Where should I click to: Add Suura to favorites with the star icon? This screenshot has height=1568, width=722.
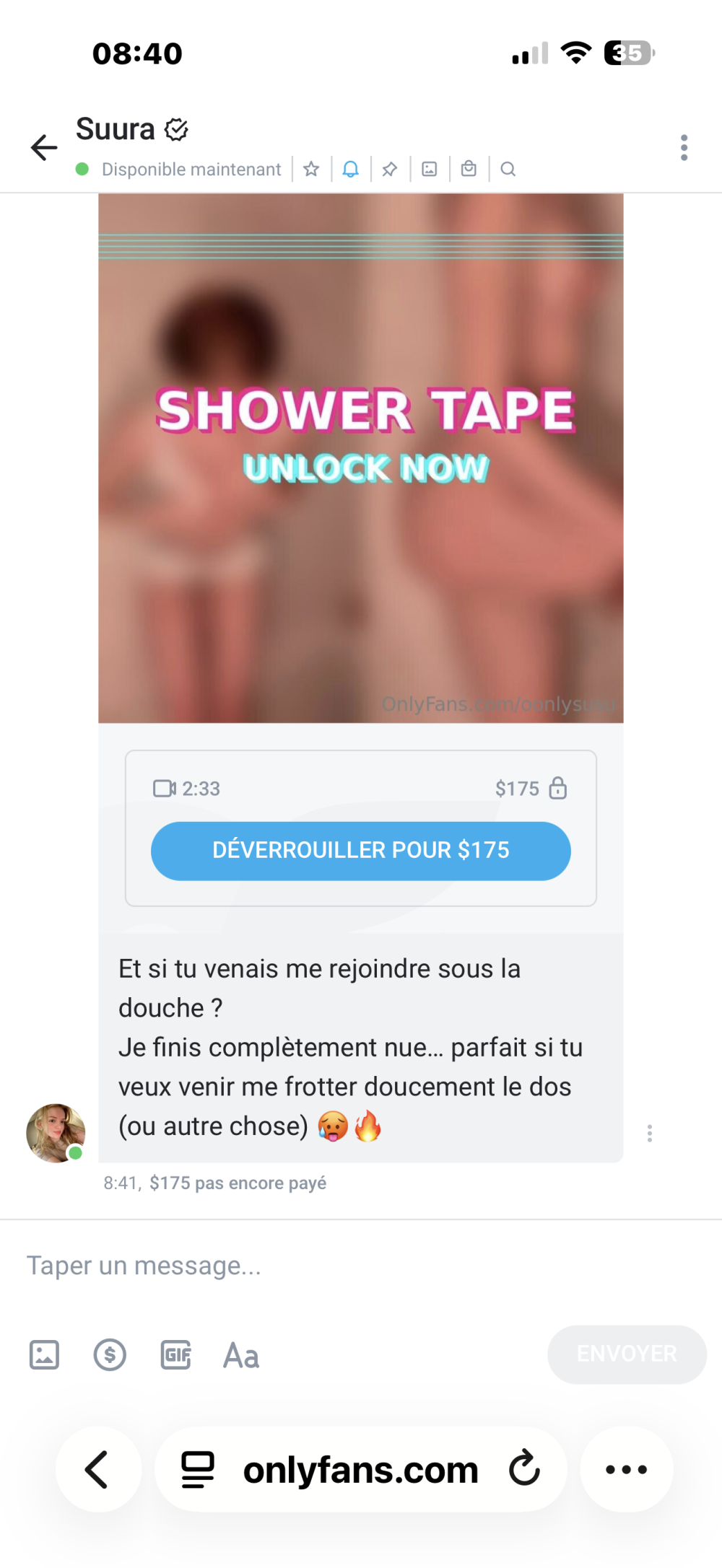click(311, 169)
